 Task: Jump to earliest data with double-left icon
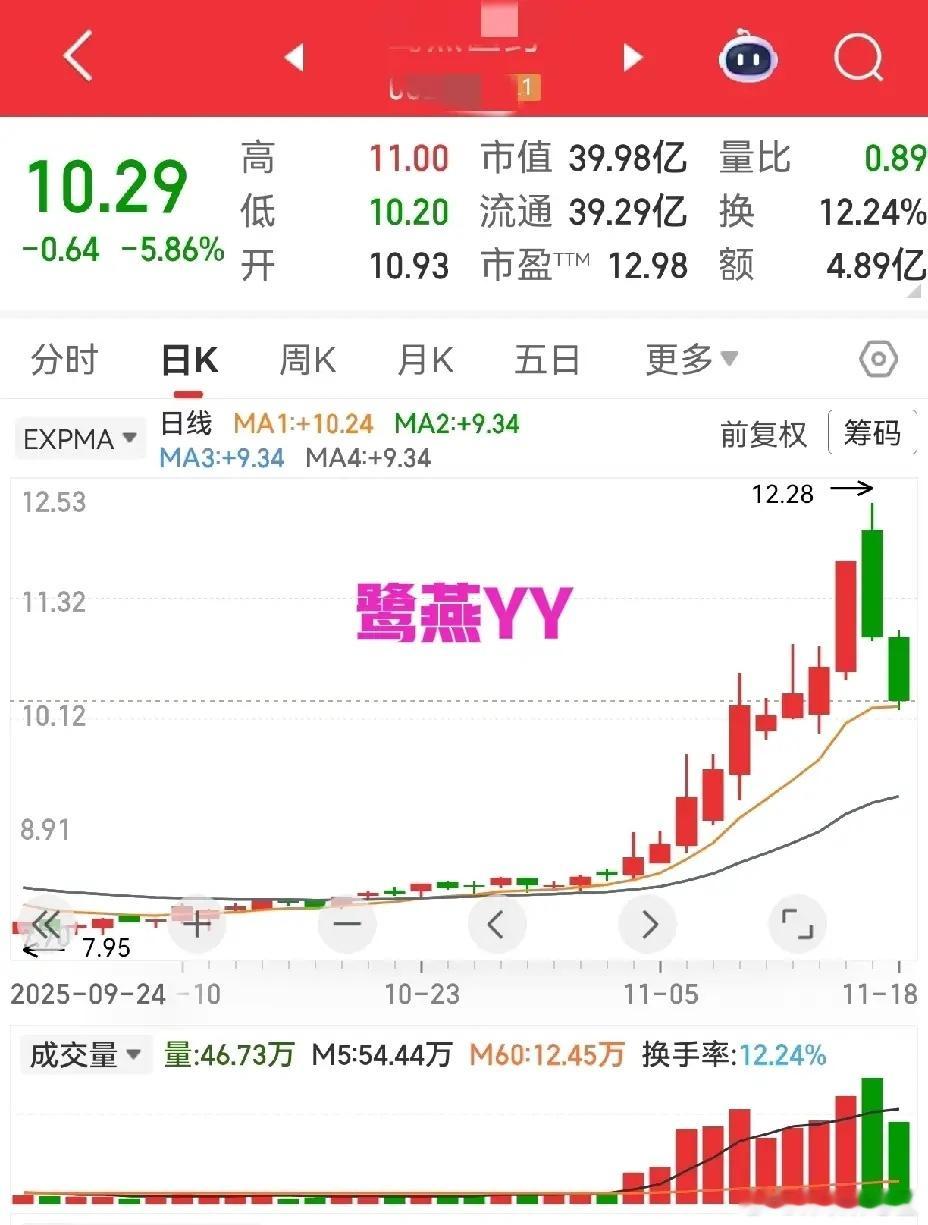46,923
